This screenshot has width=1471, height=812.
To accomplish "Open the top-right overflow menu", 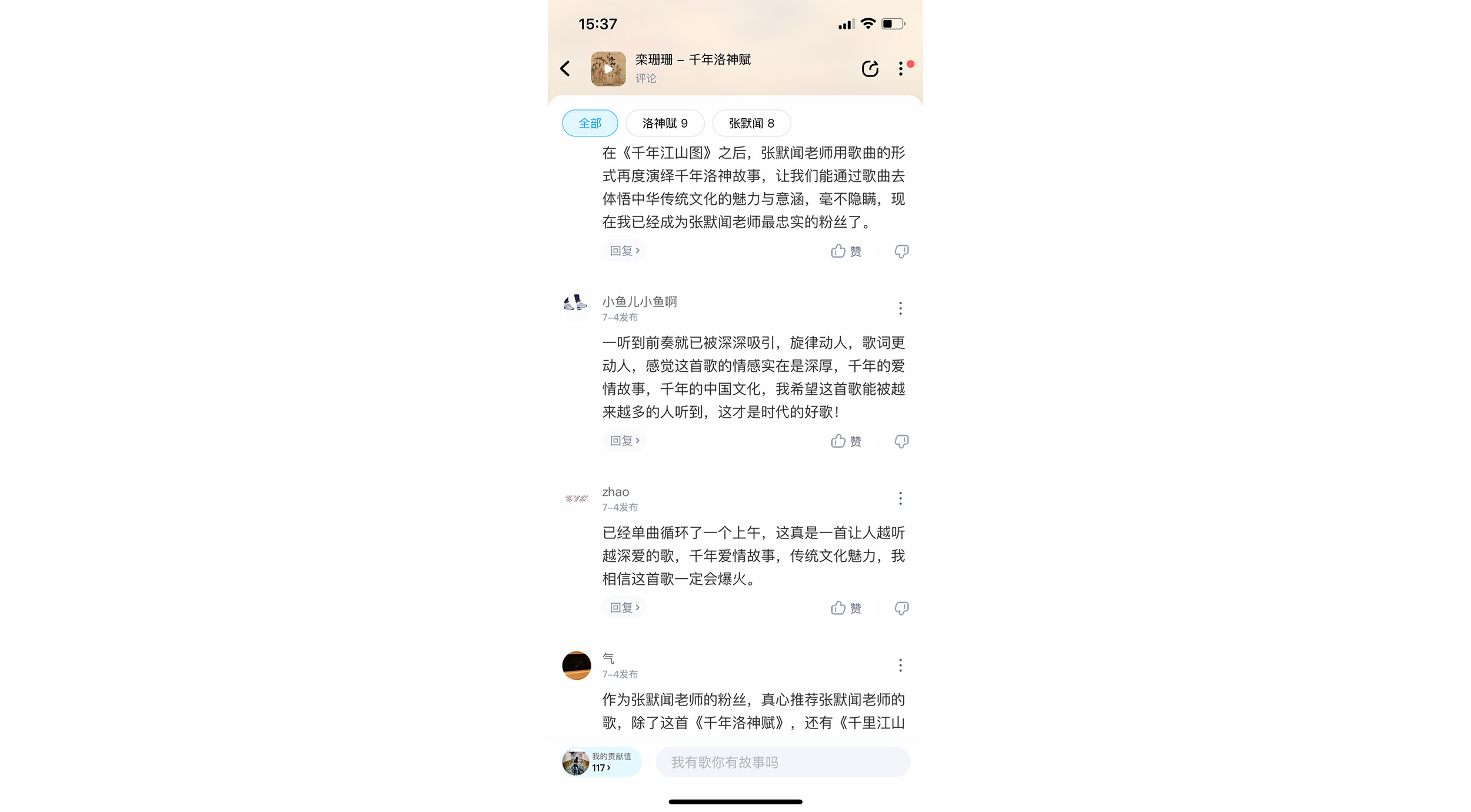I will pos(901,69).
